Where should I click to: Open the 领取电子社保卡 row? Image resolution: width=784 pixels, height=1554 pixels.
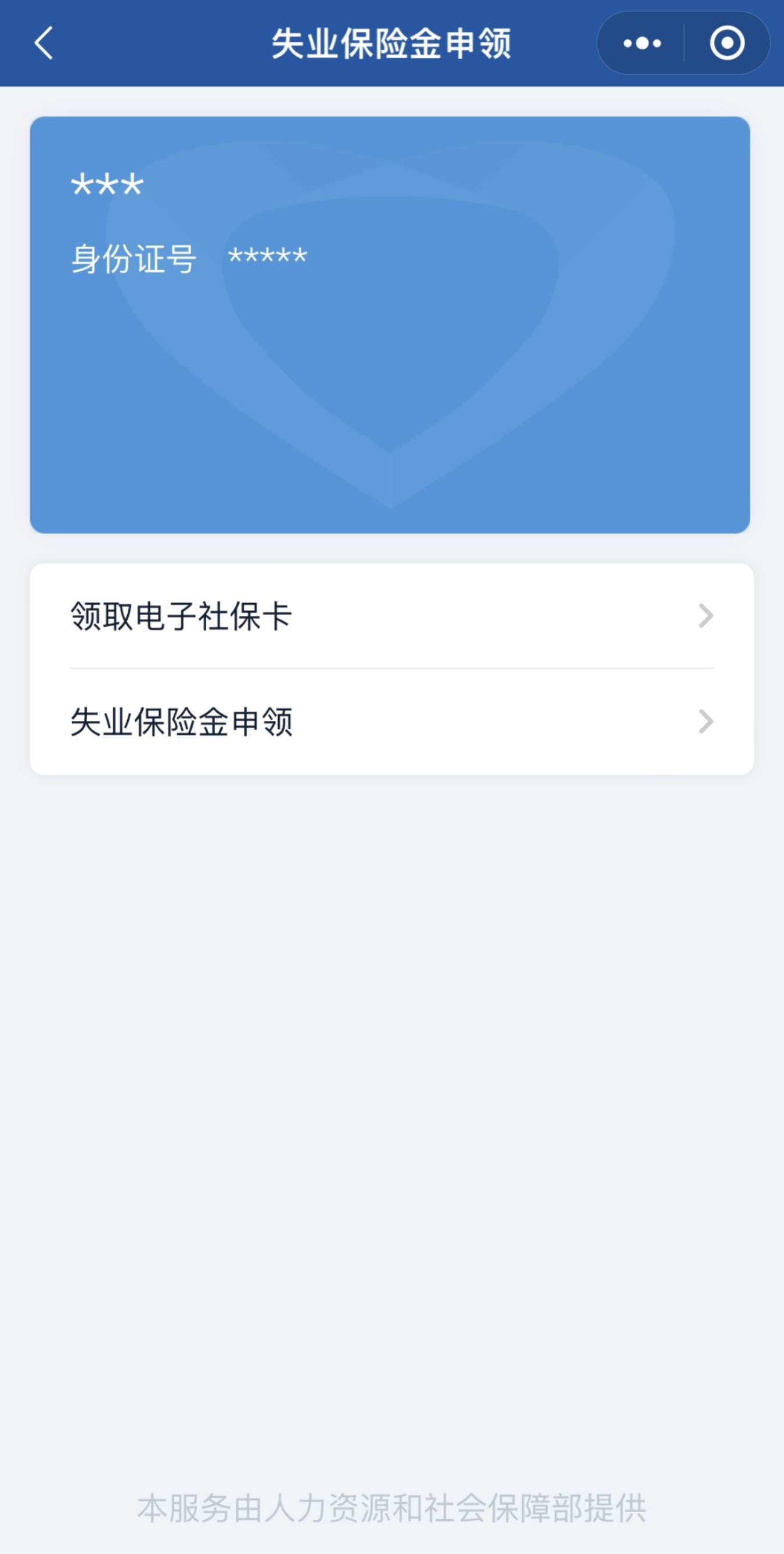point(391,616)
